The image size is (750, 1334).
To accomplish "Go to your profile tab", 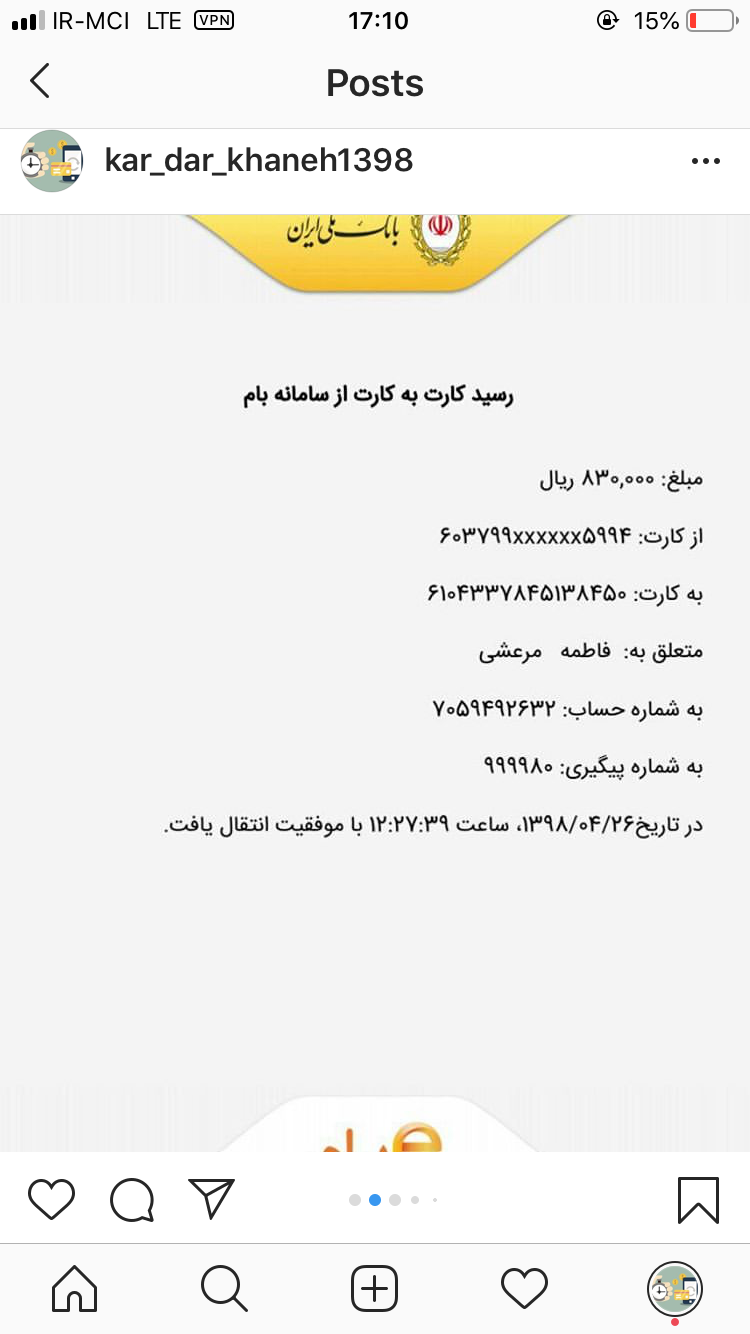I will (x=674, y=1289).
